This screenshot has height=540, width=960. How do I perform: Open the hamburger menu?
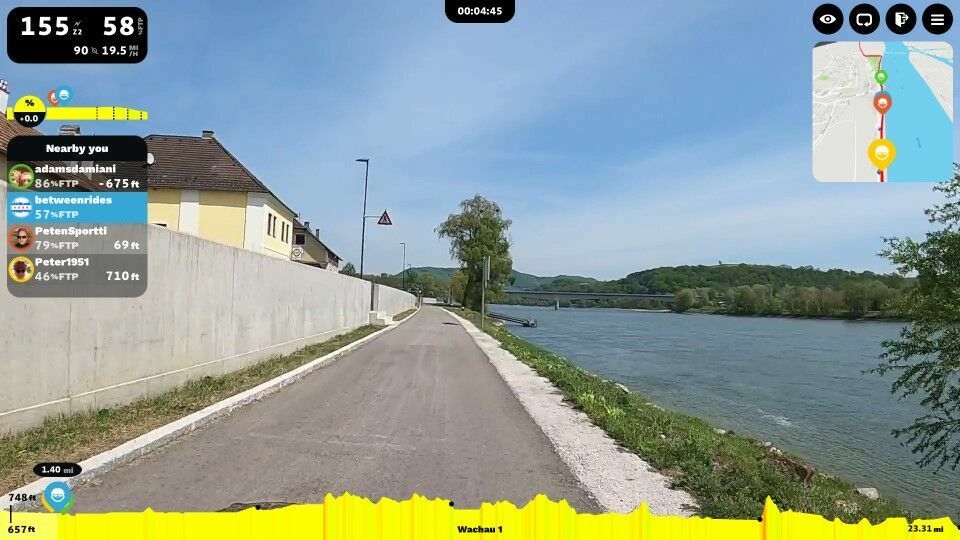pos(937,19)
